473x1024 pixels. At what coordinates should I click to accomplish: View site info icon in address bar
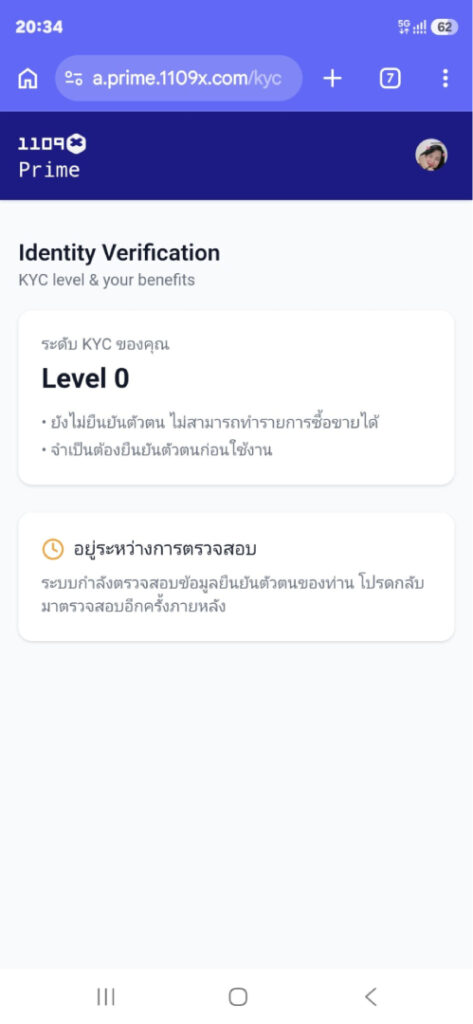[74, 79]
